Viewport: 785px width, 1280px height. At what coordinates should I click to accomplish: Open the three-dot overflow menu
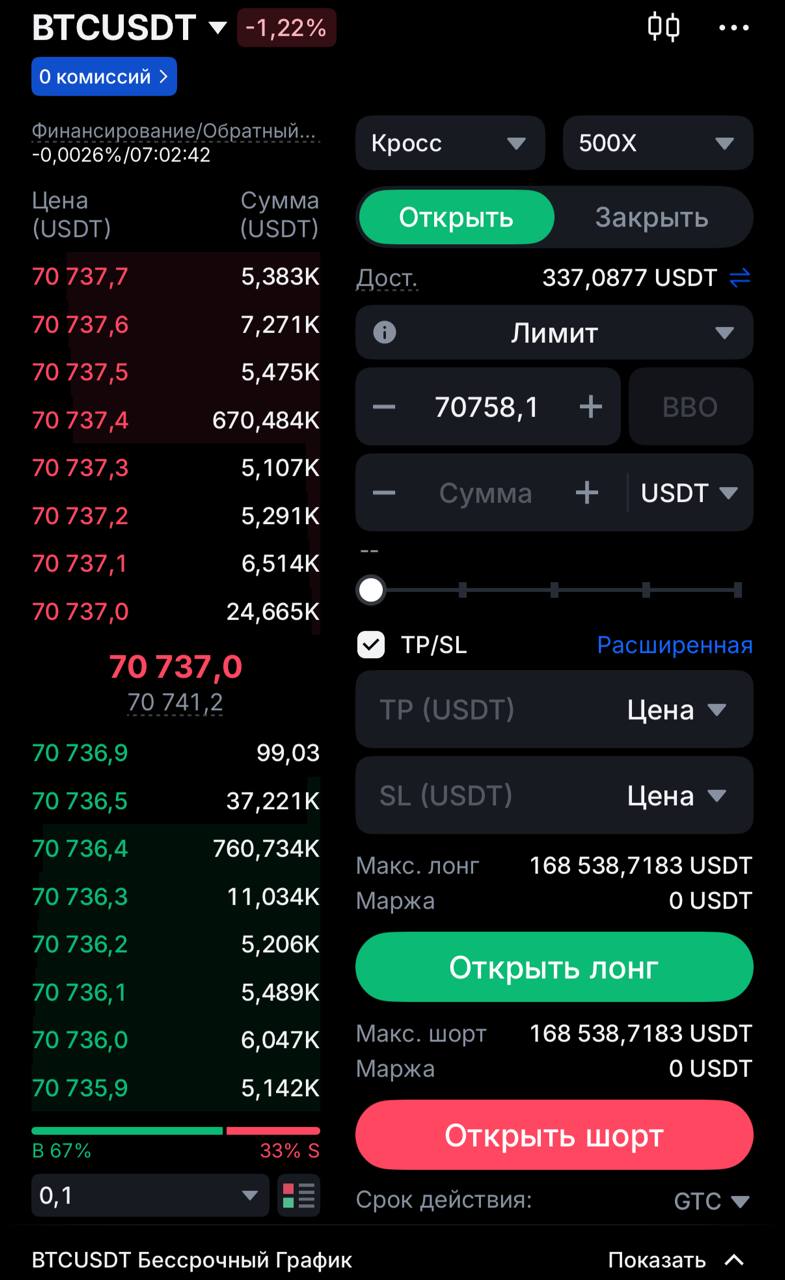(x=734, y=28)
